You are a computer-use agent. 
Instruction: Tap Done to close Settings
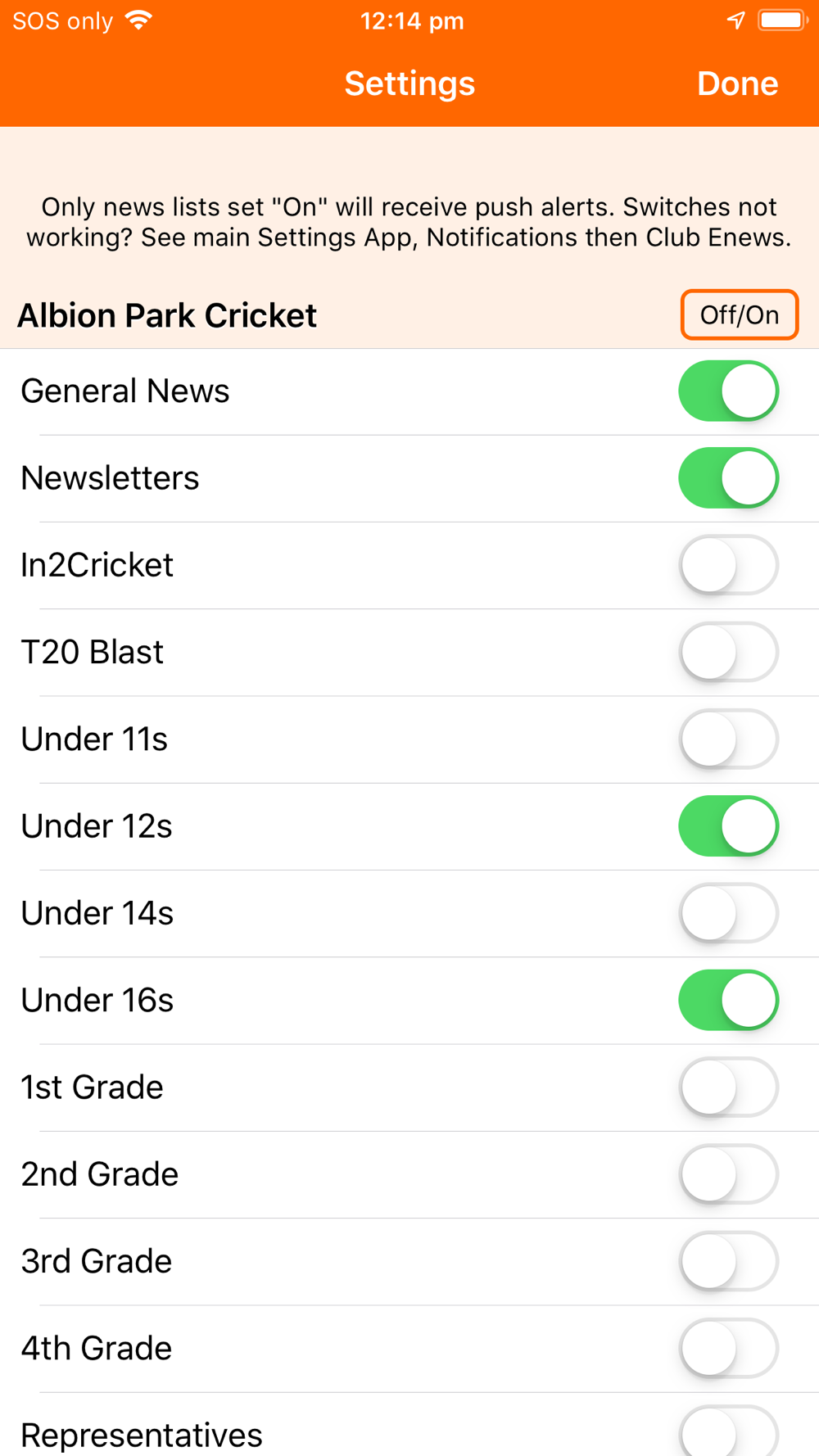[x=737, y=84]
